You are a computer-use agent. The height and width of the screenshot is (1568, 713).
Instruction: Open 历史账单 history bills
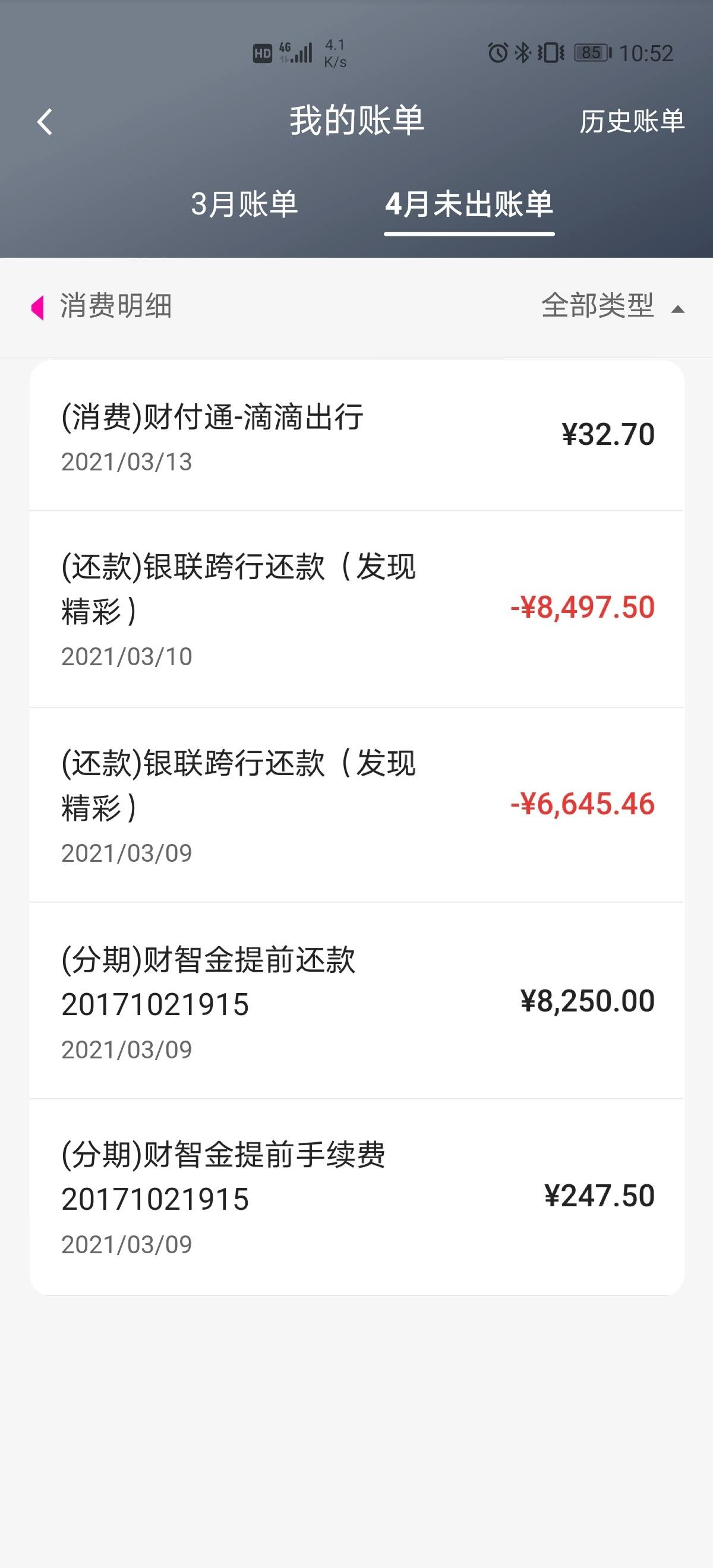(x=632, y=121)
